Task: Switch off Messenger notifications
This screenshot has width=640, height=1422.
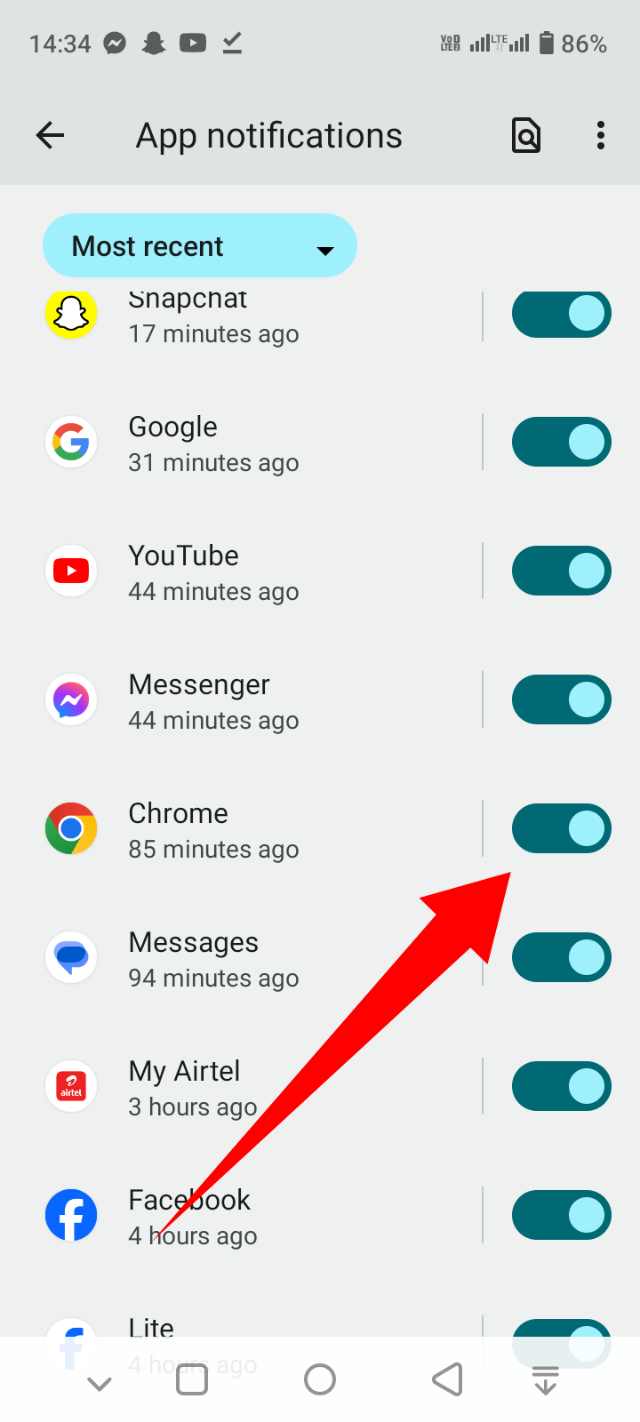Action: (x=561, y=700)
